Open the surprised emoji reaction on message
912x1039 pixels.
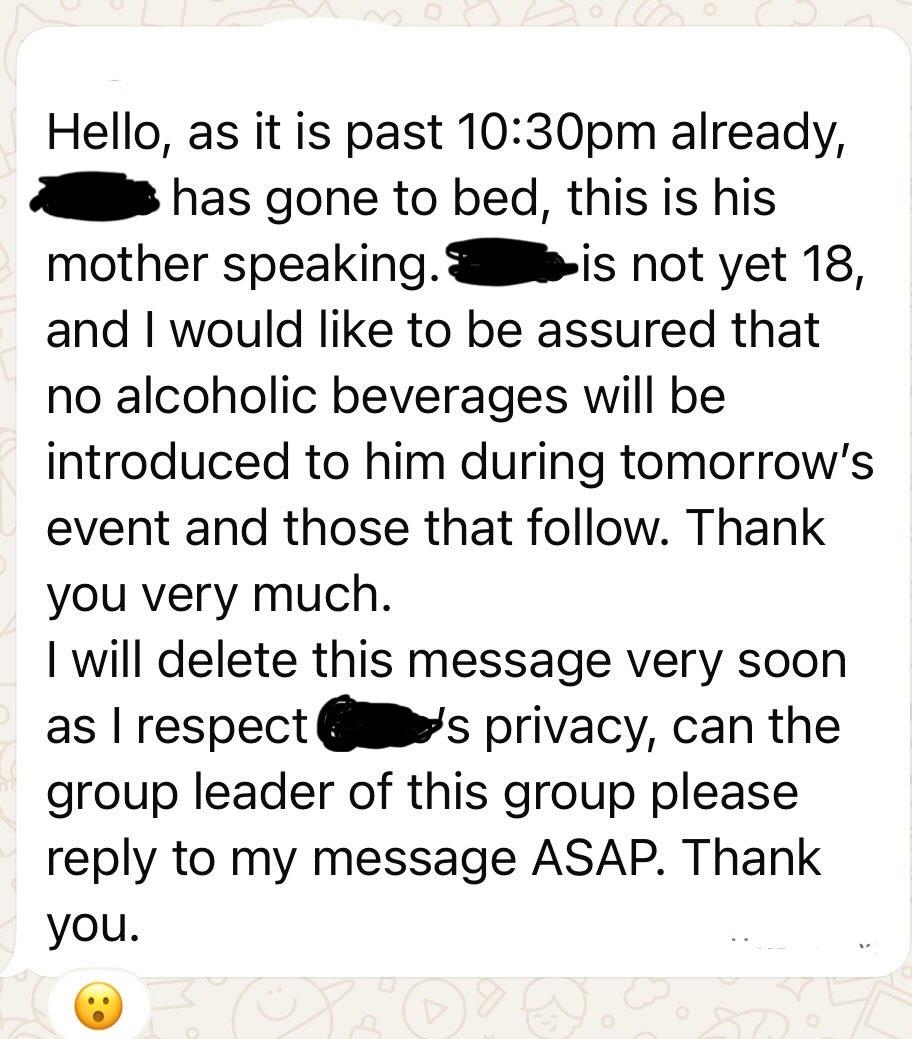coord(98,1005)
